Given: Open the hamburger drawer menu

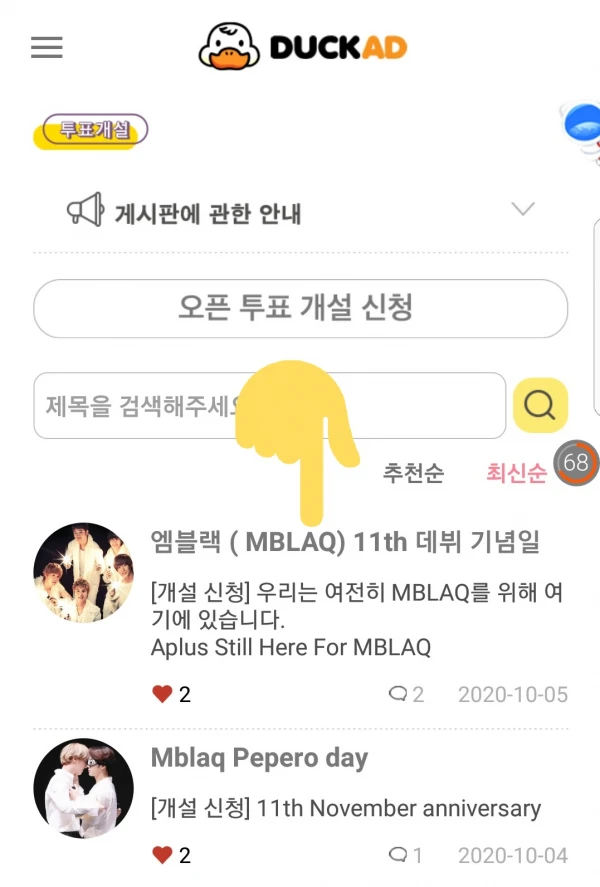Looking at the screenshot, I should [x=47, y=47].
